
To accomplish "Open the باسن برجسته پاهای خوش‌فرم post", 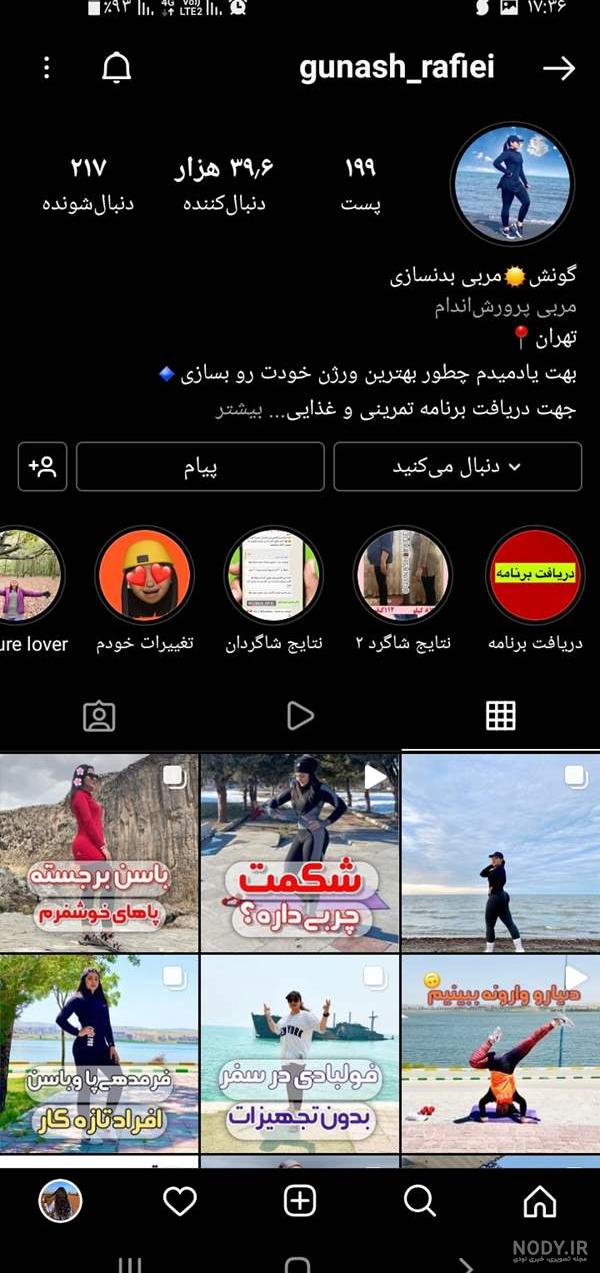I will (x=98, y=852).
